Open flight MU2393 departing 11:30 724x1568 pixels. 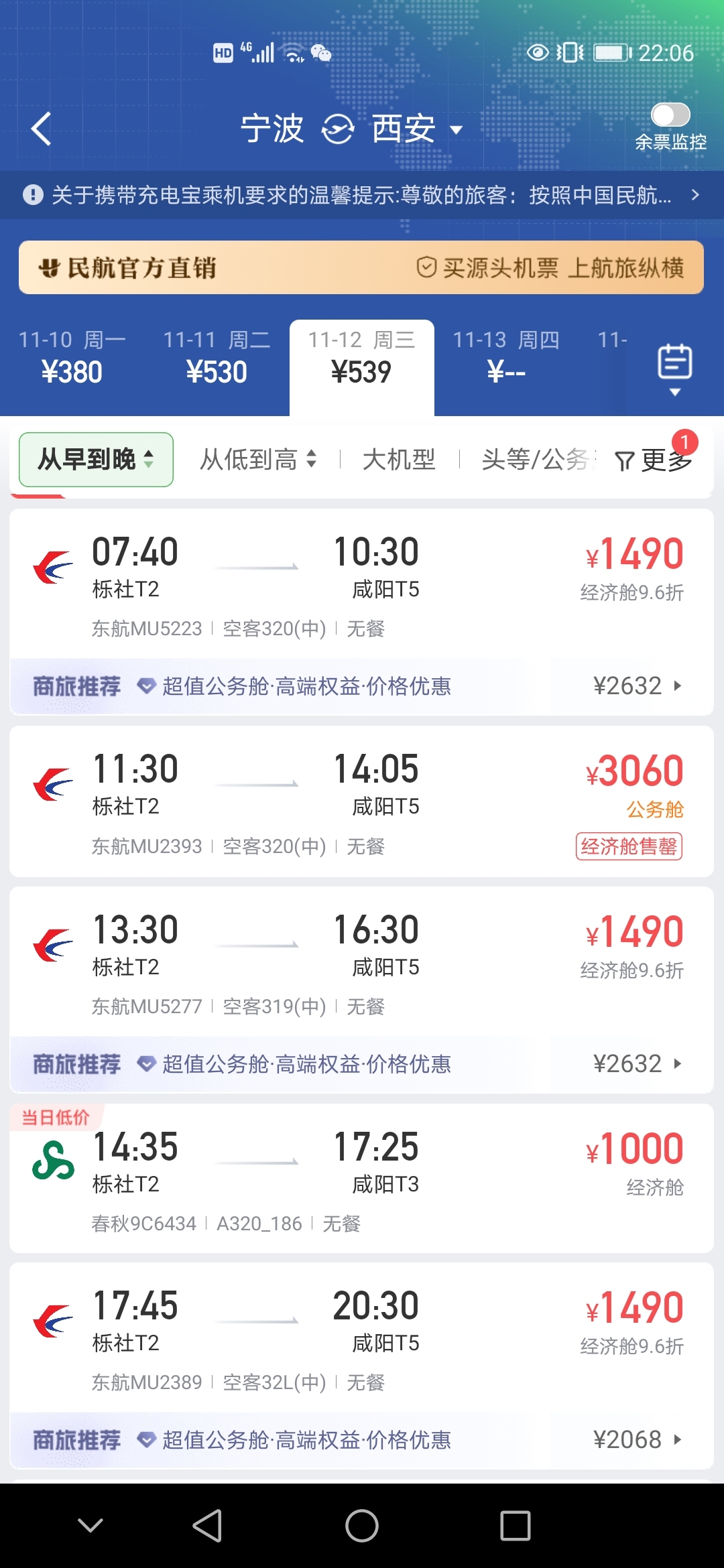(362, 801)
